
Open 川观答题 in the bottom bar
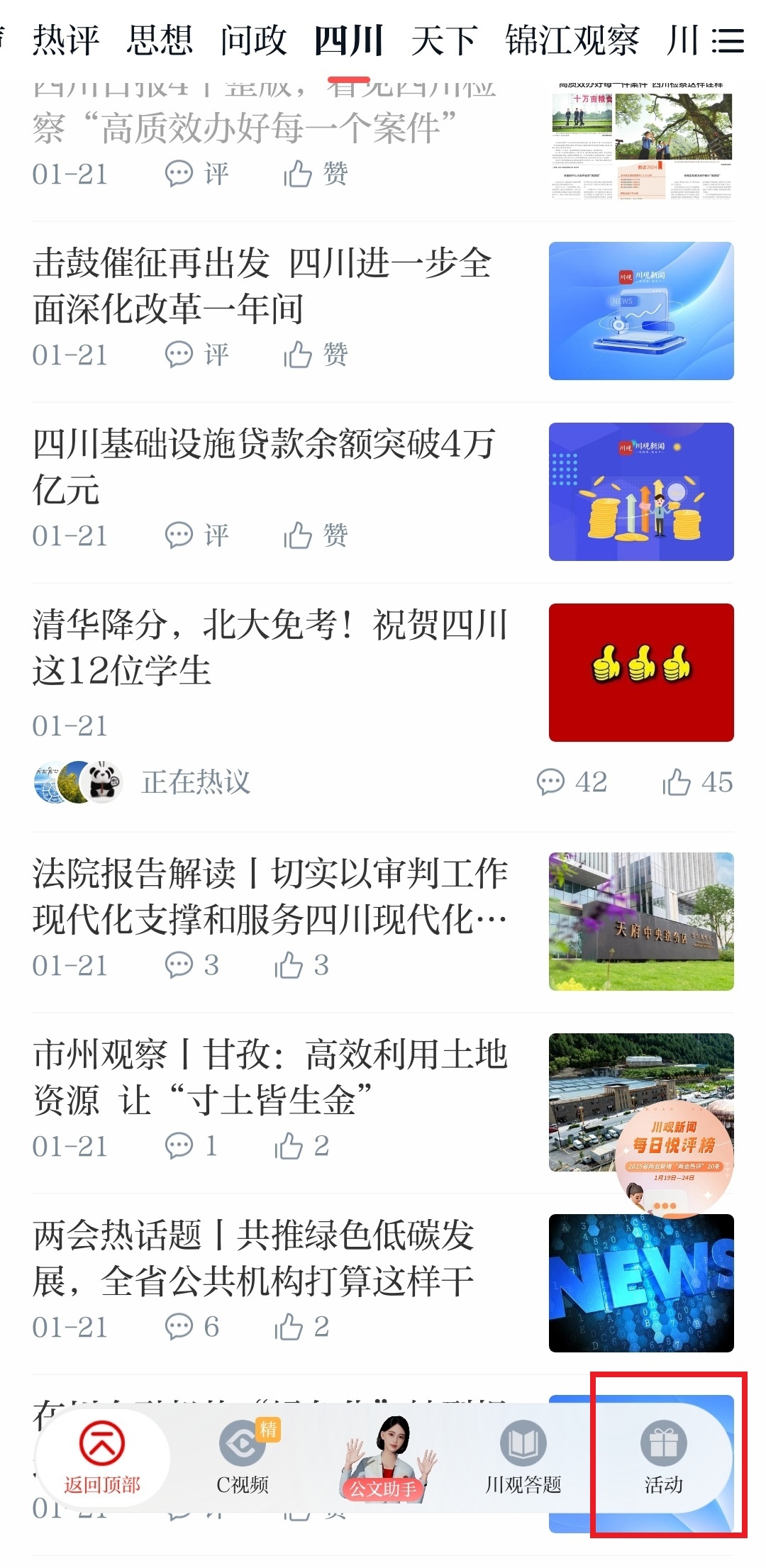tap(523, 1459)
